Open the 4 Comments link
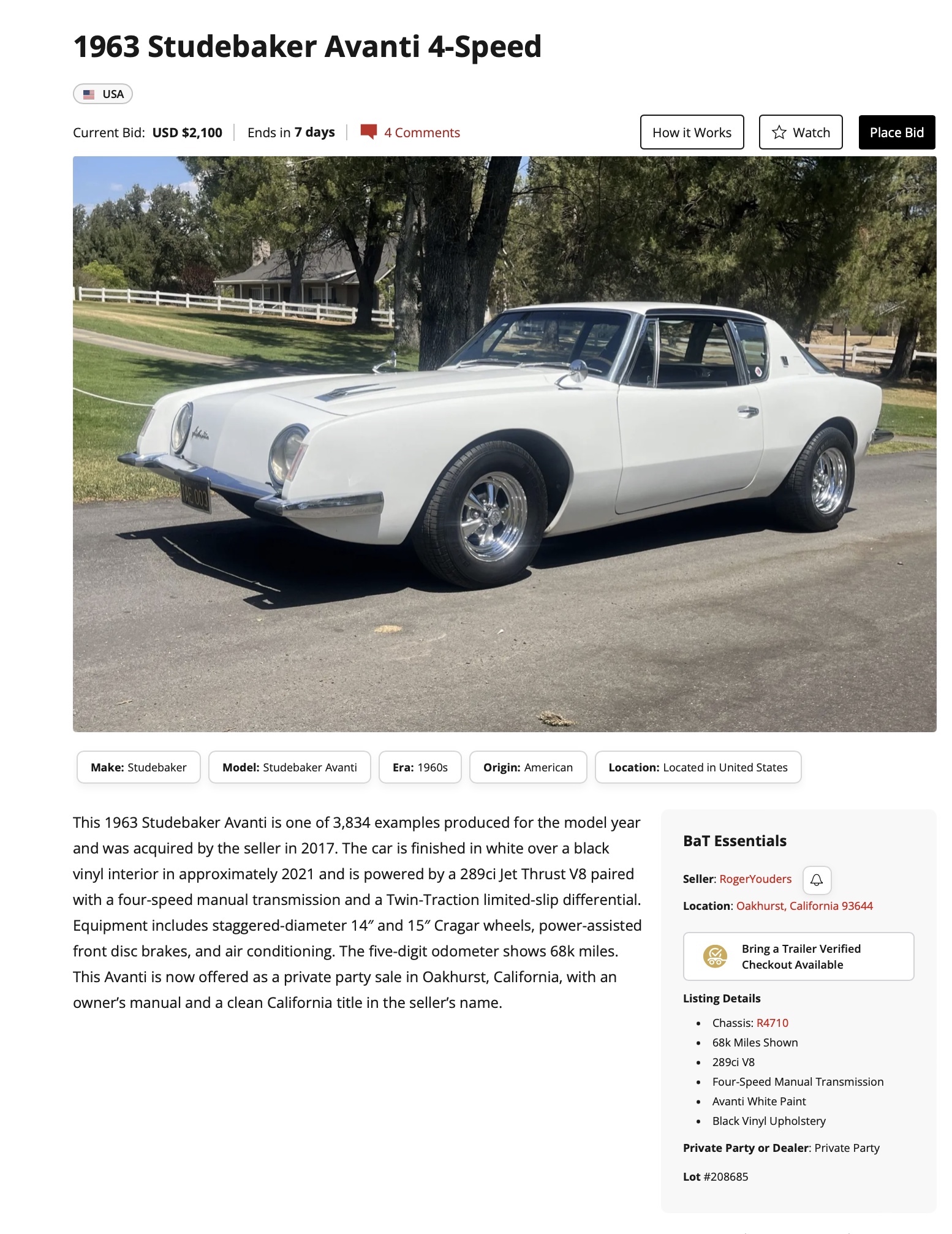 (x=421, y=132)
